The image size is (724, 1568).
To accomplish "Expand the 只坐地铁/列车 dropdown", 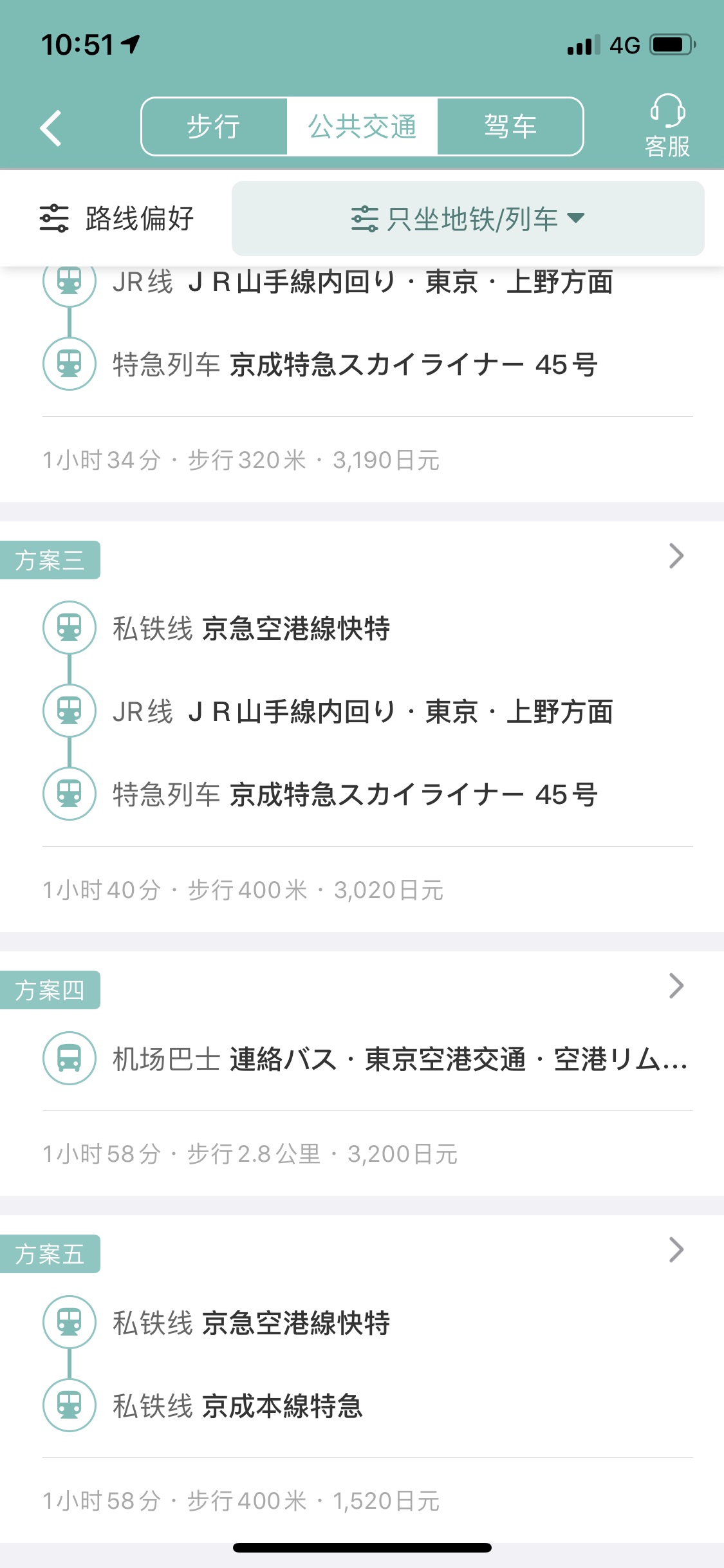I will pyautogui.click(x=468, y=219).
